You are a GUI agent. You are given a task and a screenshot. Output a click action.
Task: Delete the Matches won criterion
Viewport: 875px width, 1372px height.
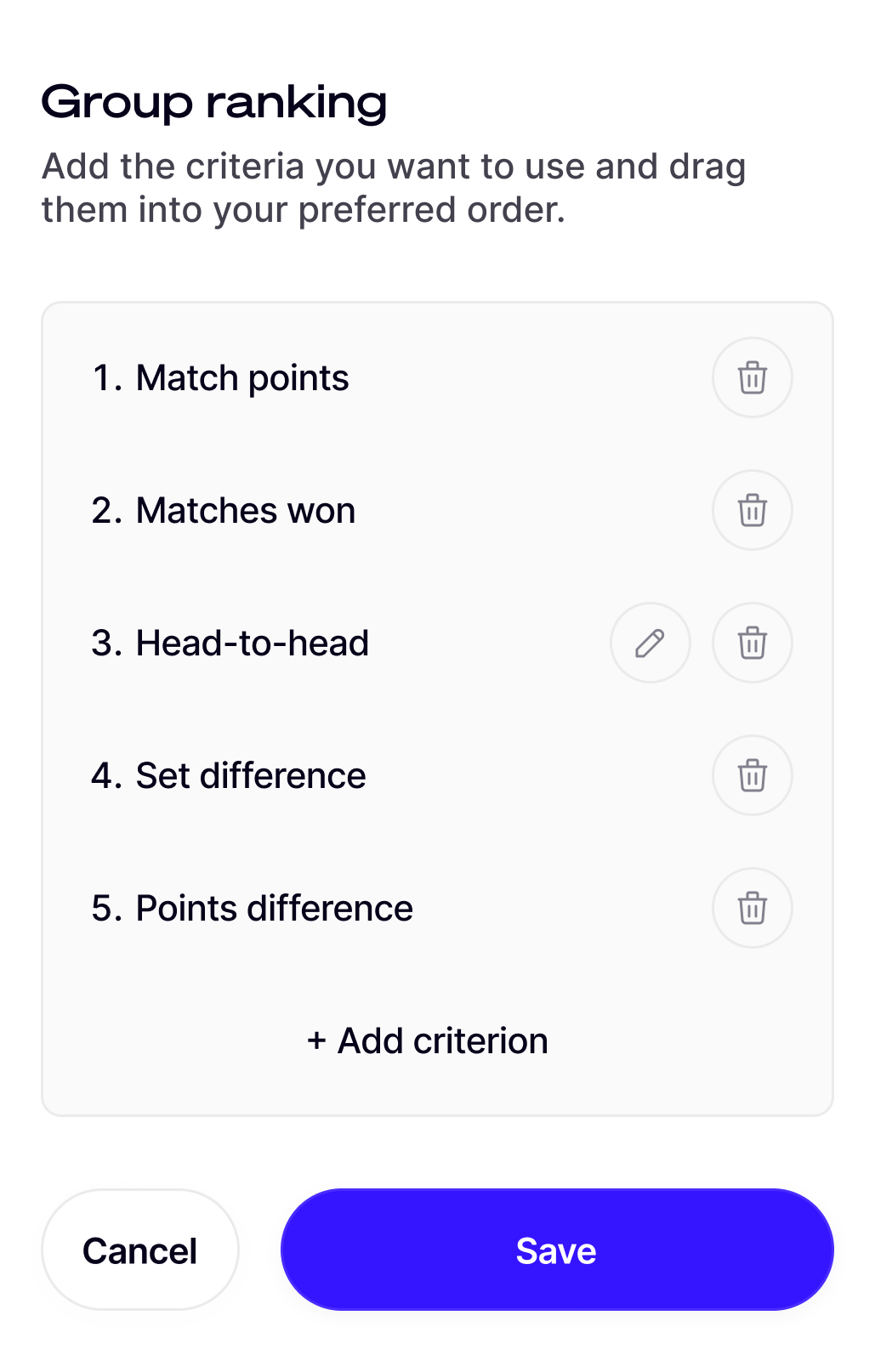(x=752, y=510)
